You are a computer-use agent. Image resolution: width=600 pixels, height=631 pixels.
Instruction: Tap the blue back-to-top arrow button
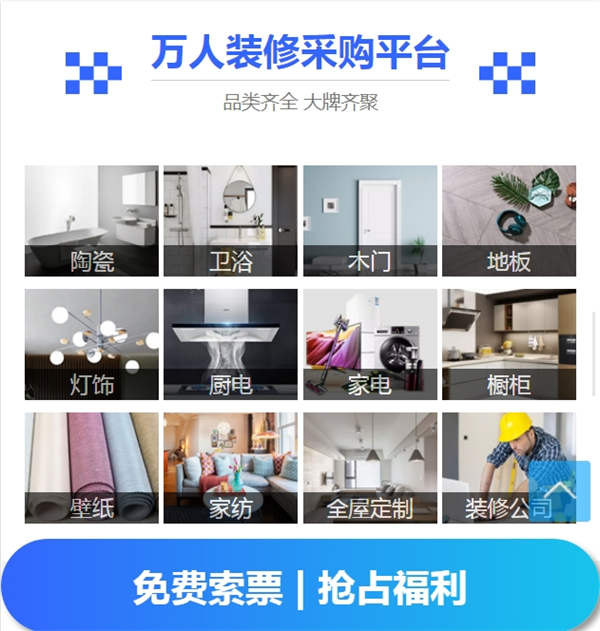pos(559,491)
